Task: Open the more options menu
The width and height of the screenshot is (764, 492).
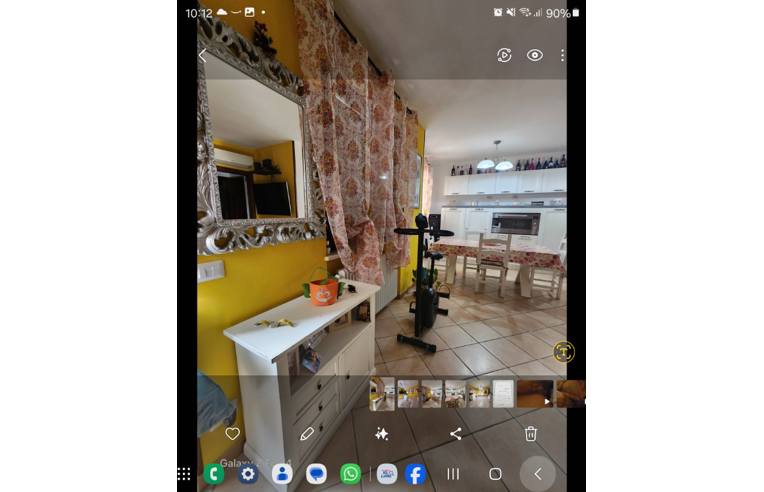Action: coord(562,55)
